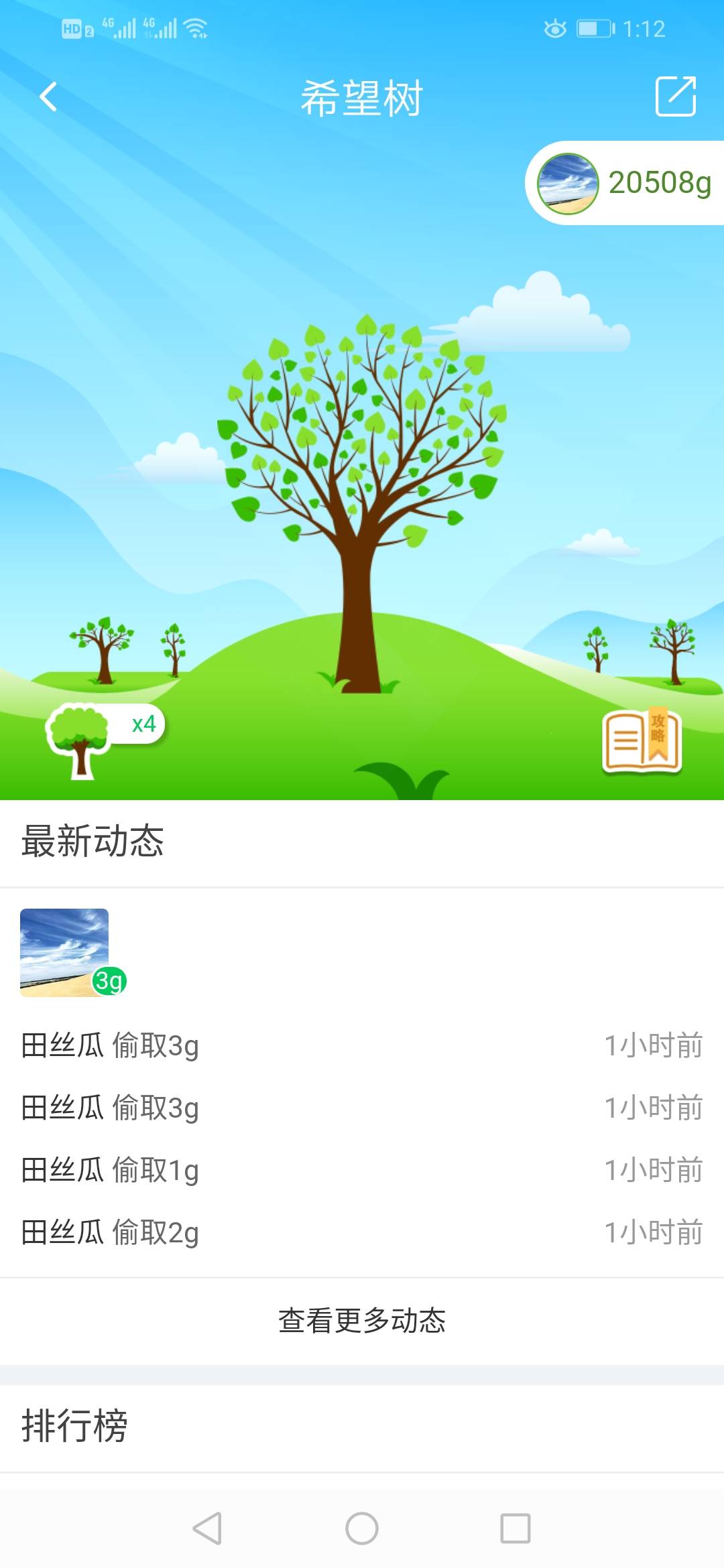This screenshot has width=724, height=1568.
Task: Open the share icon in top right corner
Action: tap(676, 97)
